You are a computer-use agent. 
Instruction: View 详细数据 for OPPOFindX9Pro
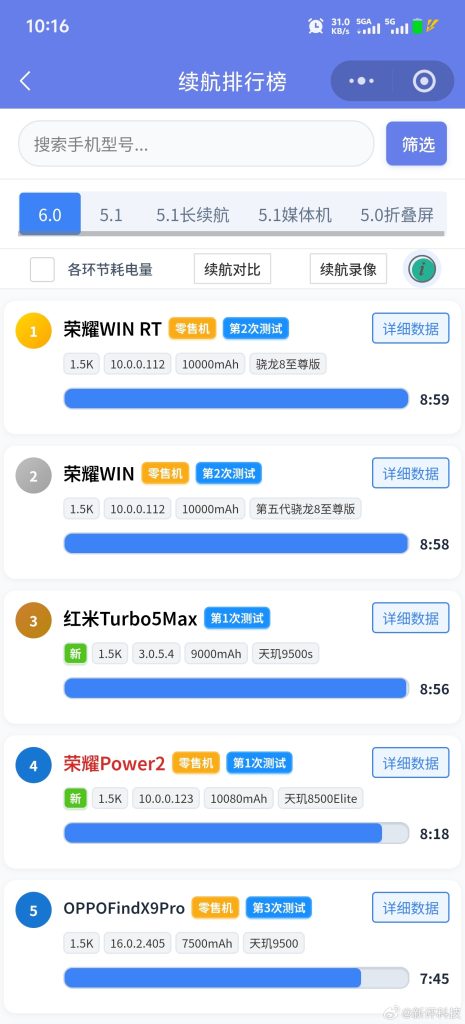click(x=411, y=907)
